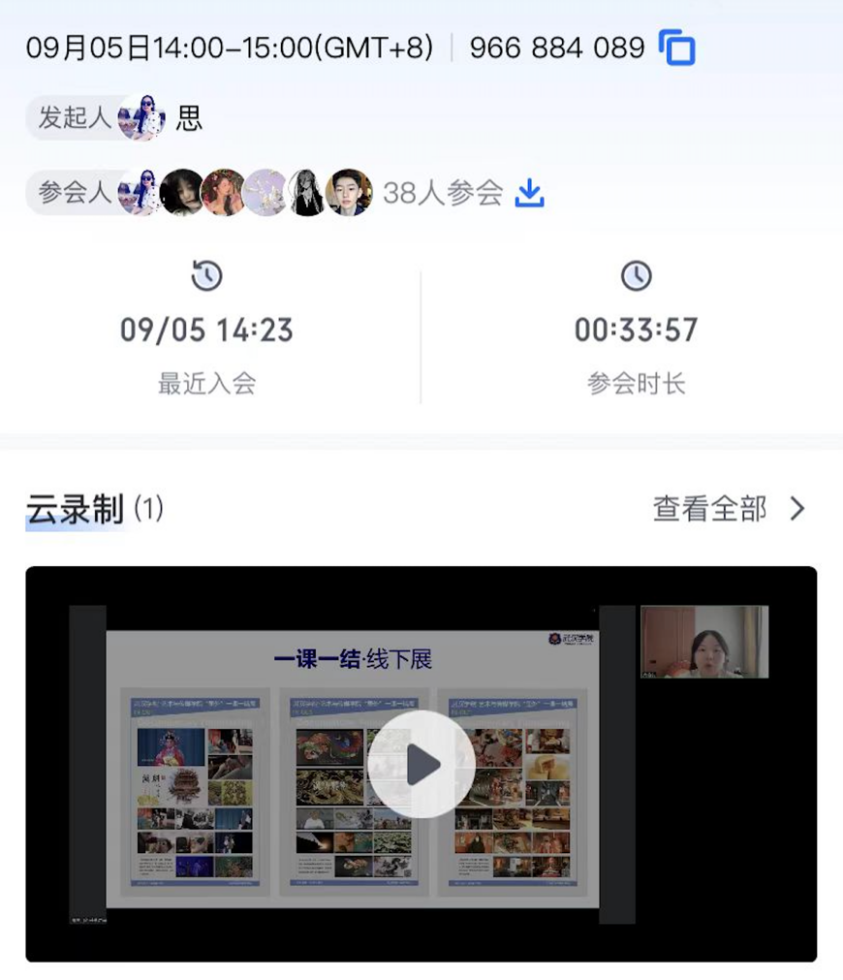Open 查看全部 to view all cloud recordings

(x=728, y=509)
